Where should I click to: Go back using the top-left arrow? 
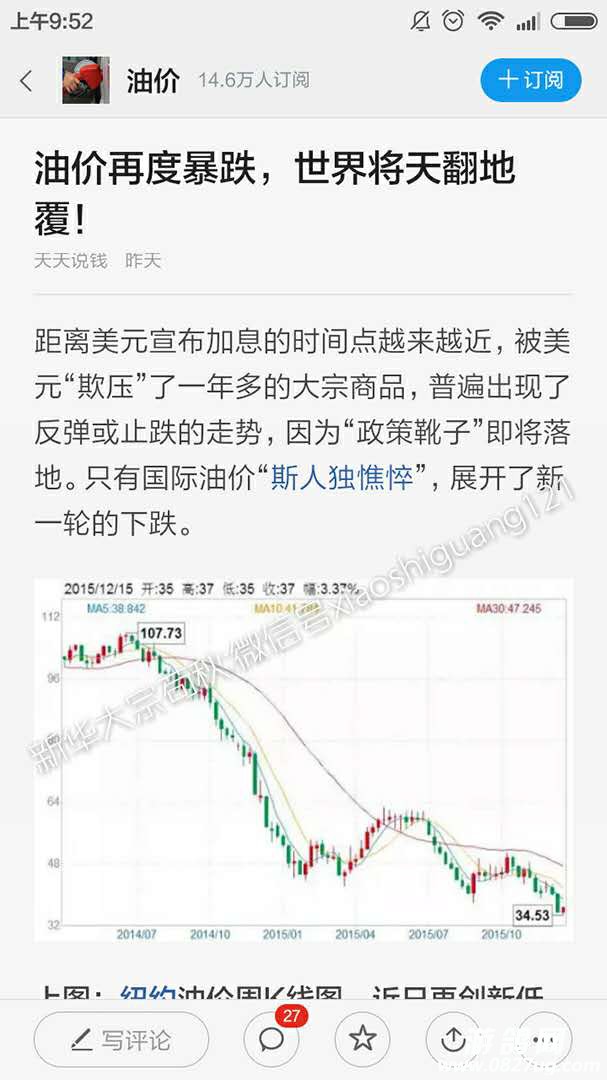point(27,80)
